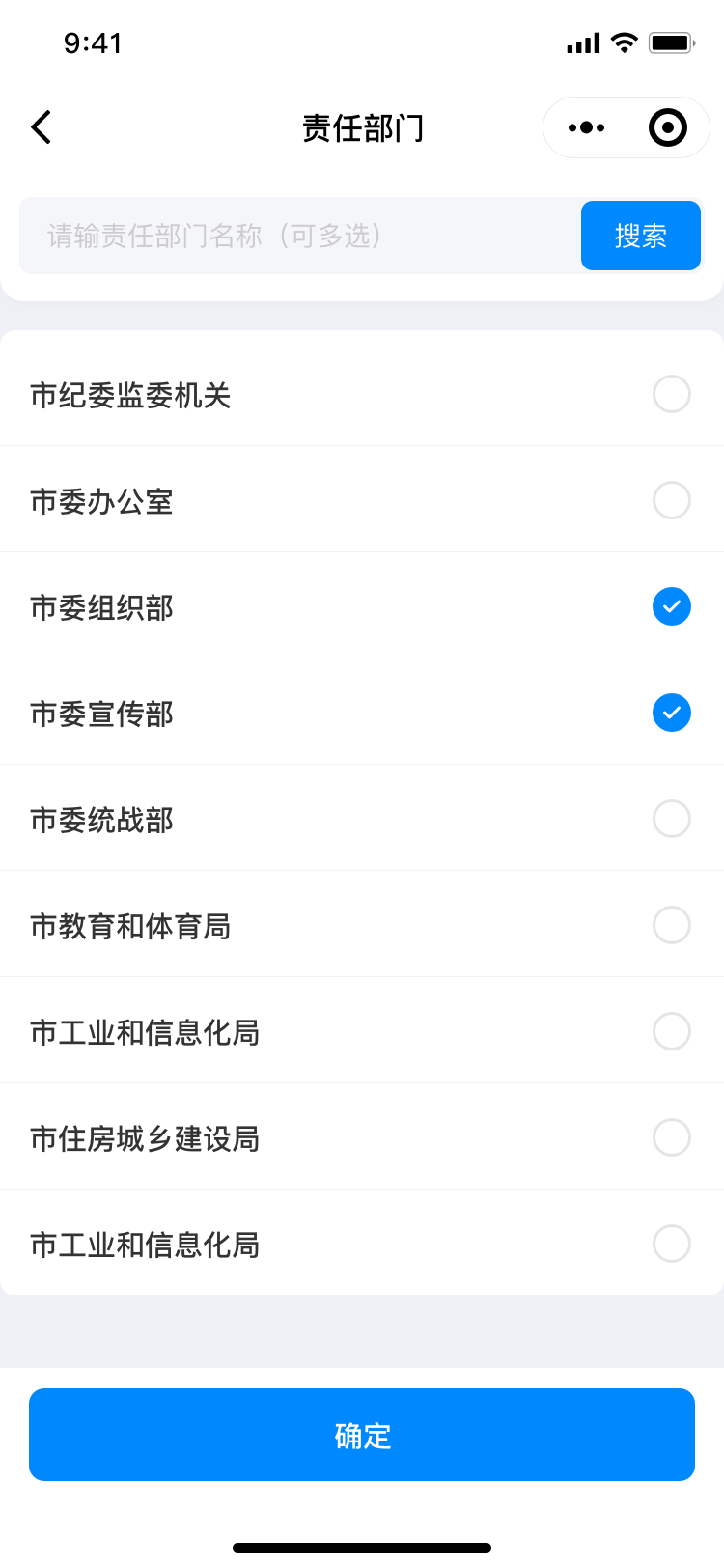Select 市纪委监委机关 checkbox

click(x=672, y=394)
